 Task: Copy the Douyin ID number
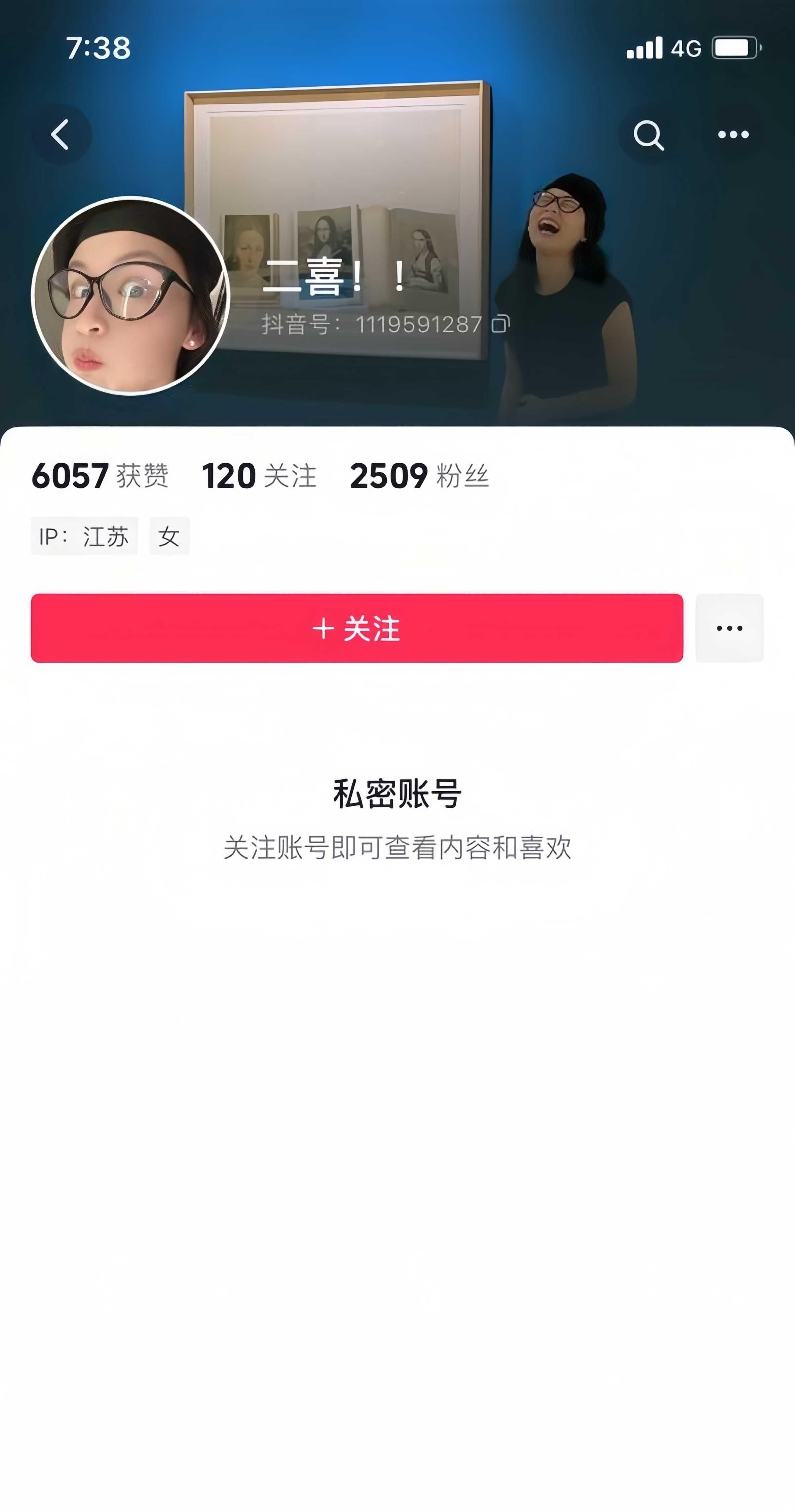(500, 323)
